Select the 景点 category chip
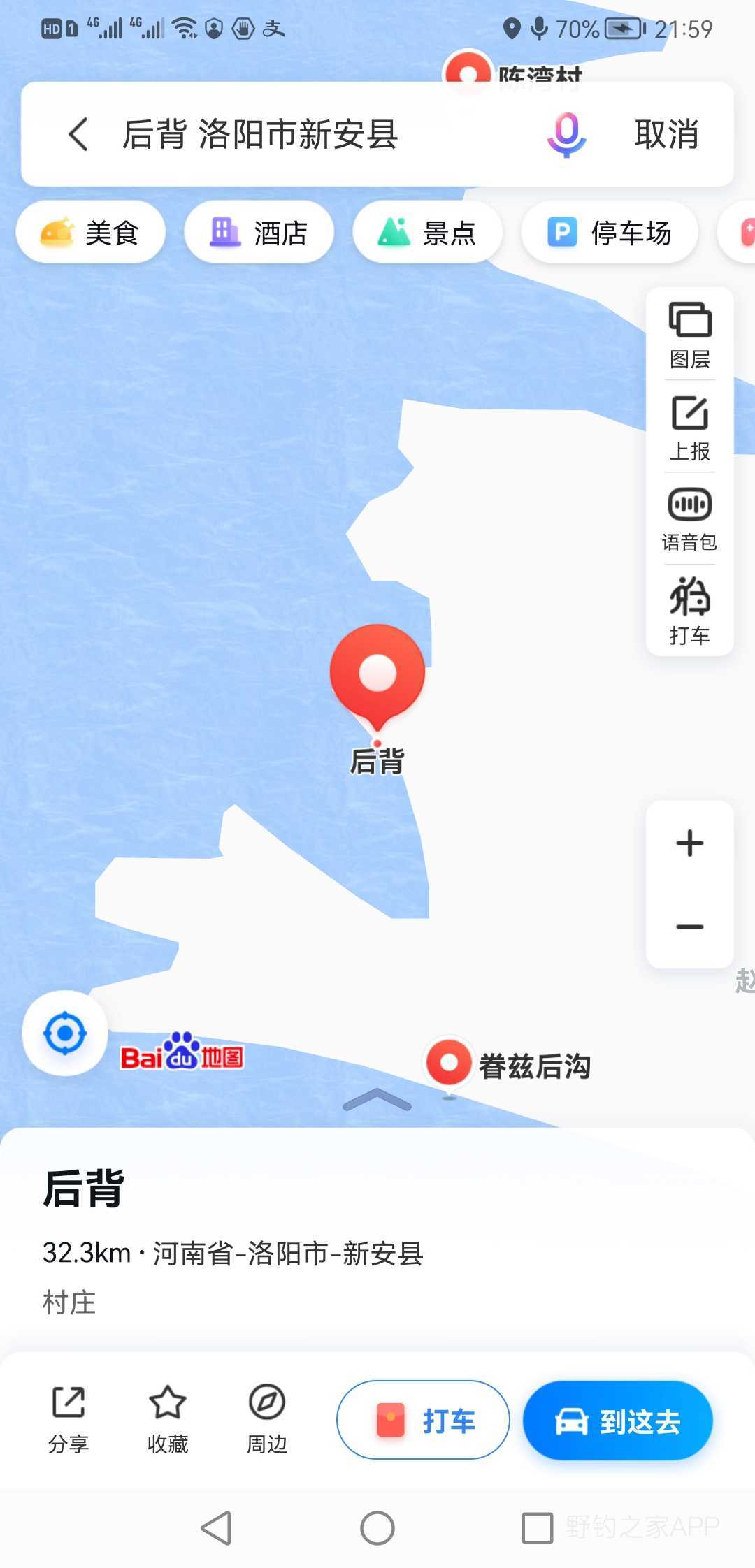The image size is (755, 1568). pyautogui.click(x=427, y=232)
